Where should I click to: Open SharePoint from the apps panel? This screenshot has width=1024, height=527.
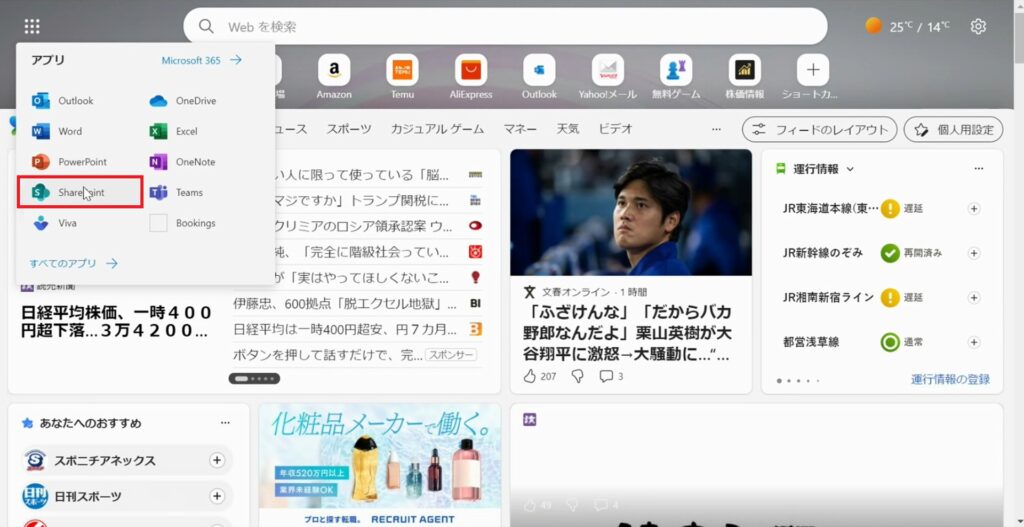point(80,192)
